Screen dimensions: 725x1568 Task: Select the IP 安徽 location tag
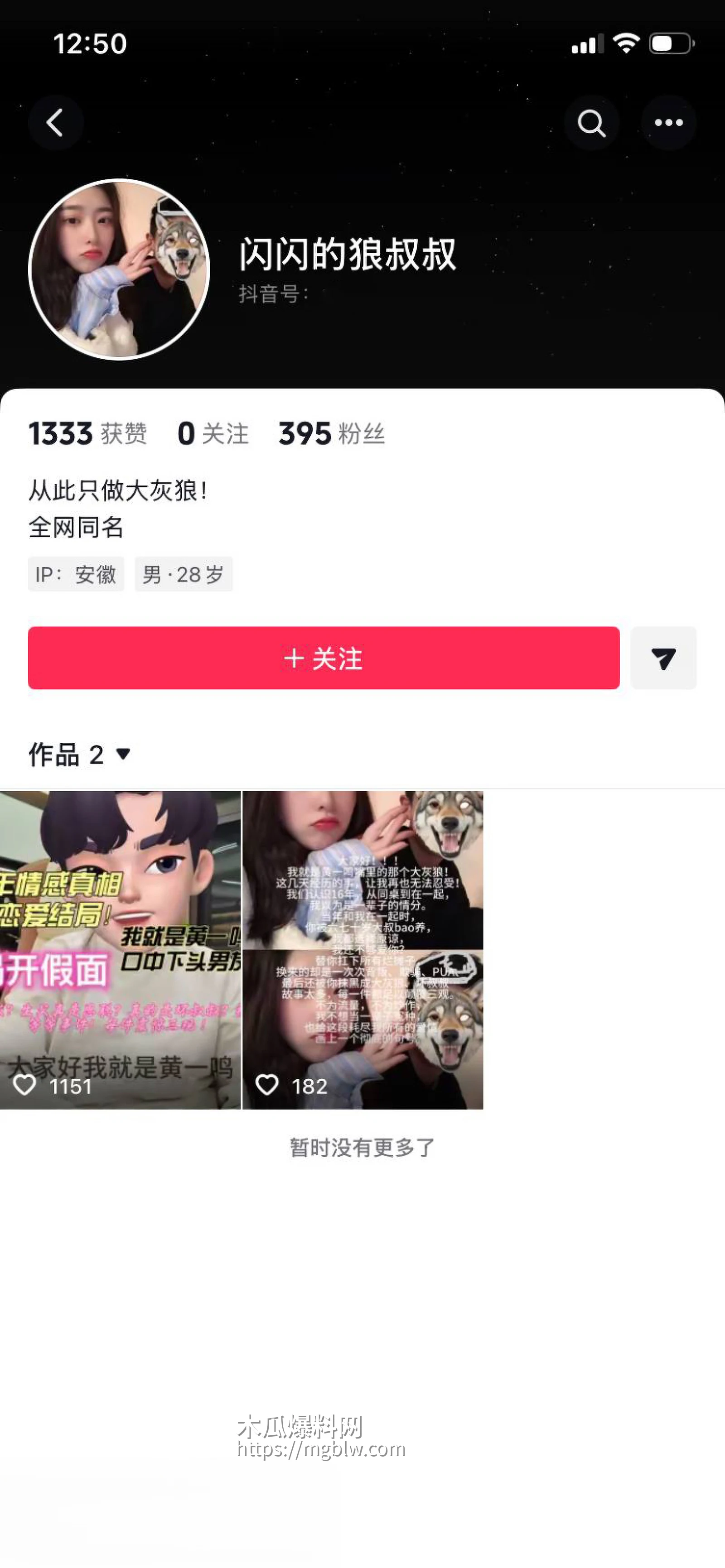76,573
